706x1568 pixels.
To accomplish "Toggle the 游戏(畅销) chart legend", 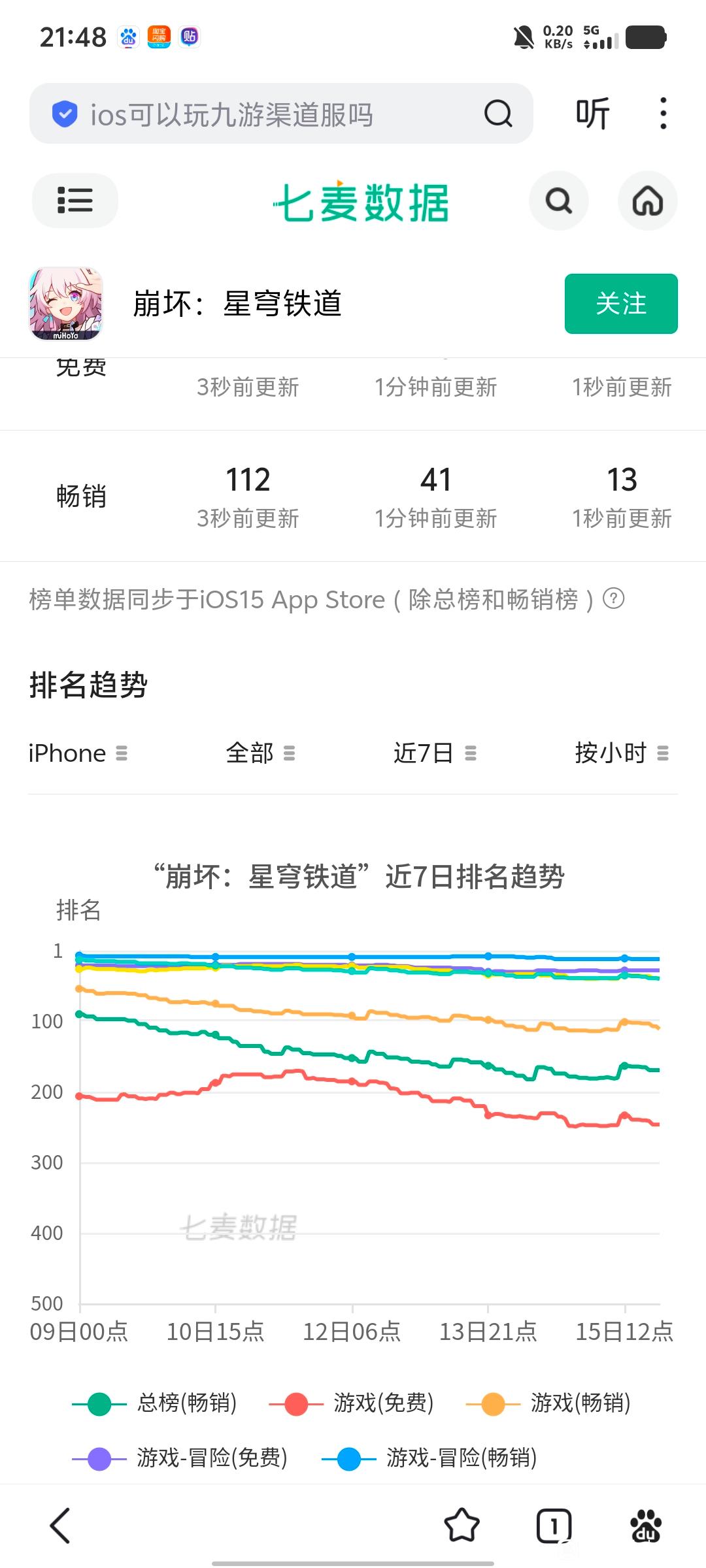I will 548,1403.
